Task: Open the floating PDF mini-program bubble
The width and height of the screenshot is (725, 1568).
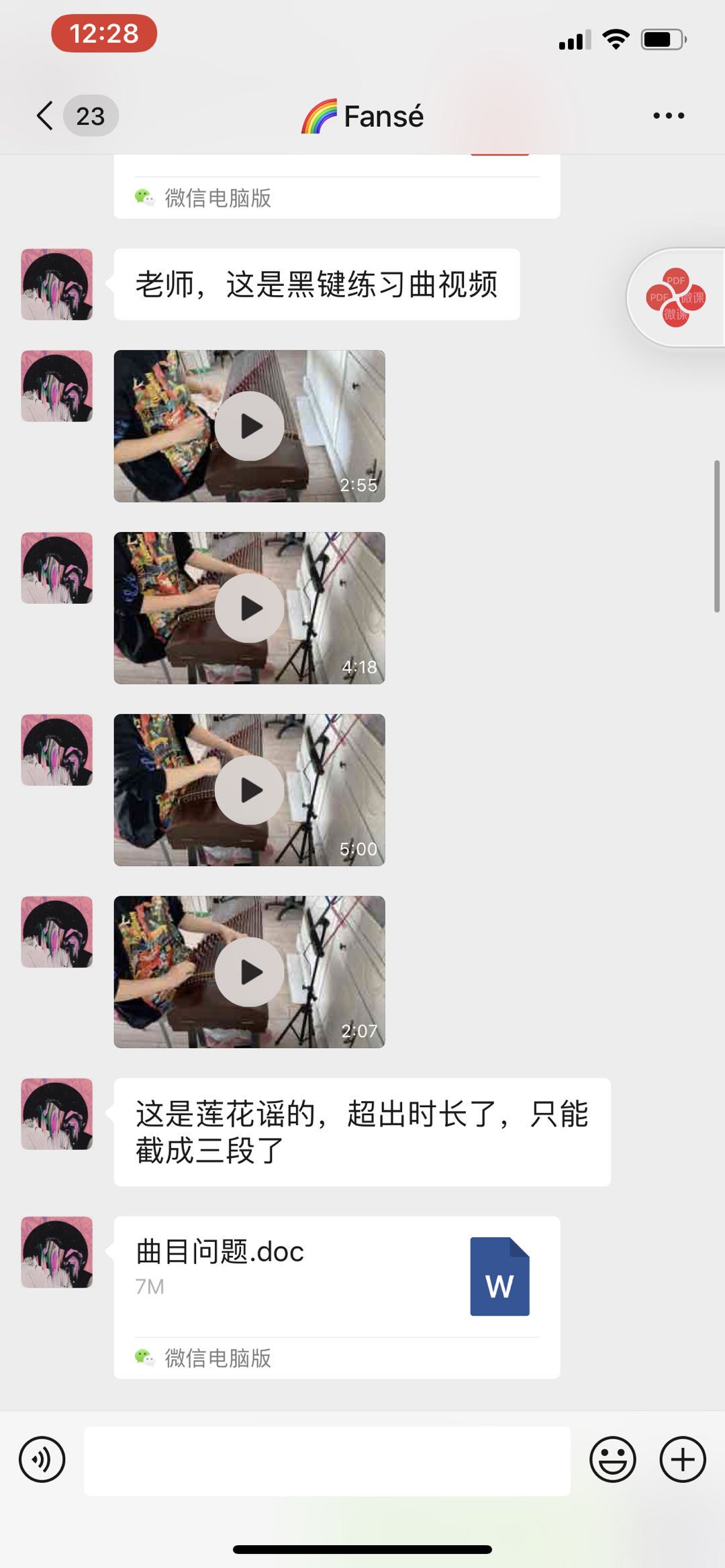Action: 676,298
